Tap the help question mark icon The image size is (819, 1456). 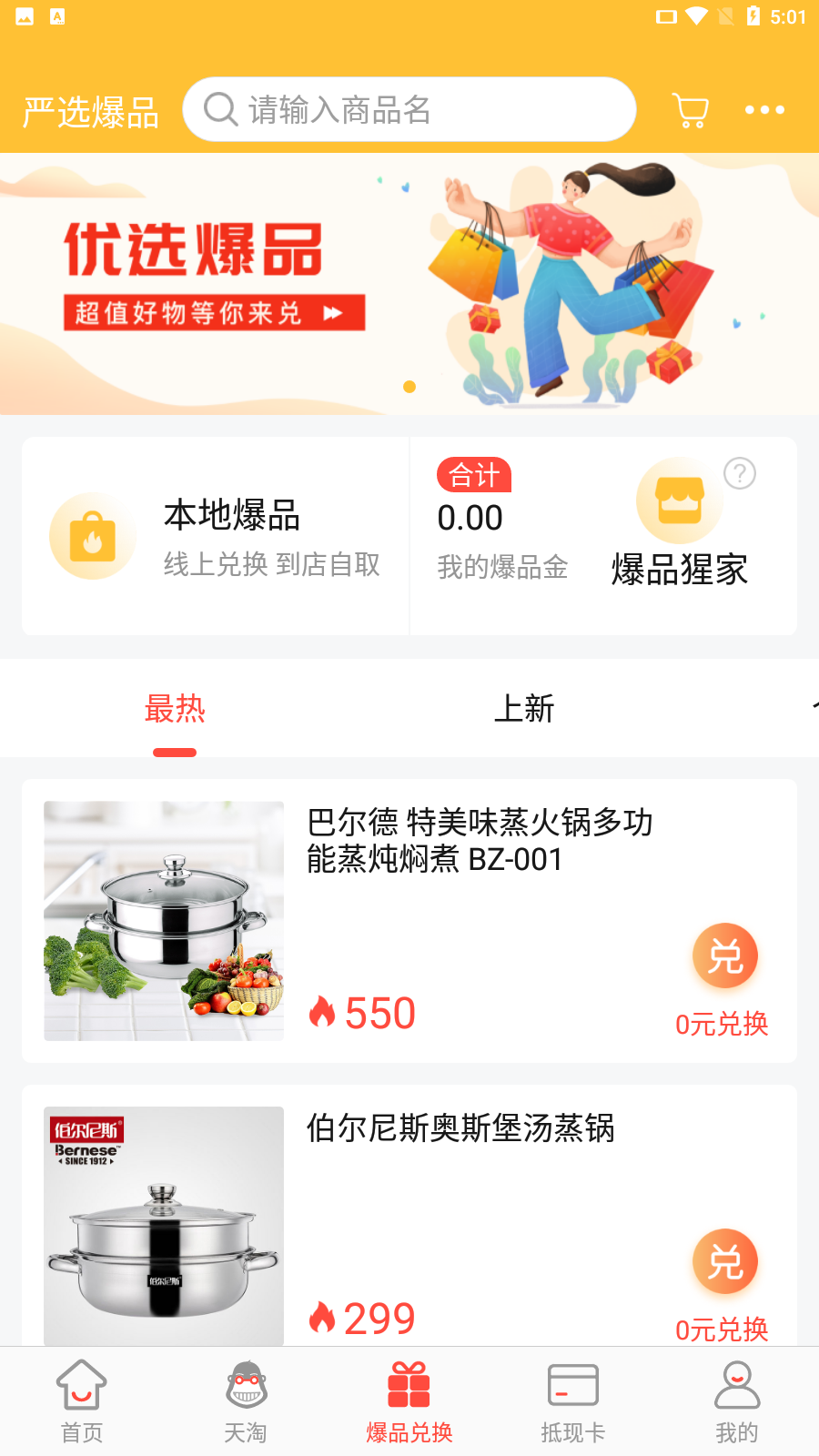[740, 473]
